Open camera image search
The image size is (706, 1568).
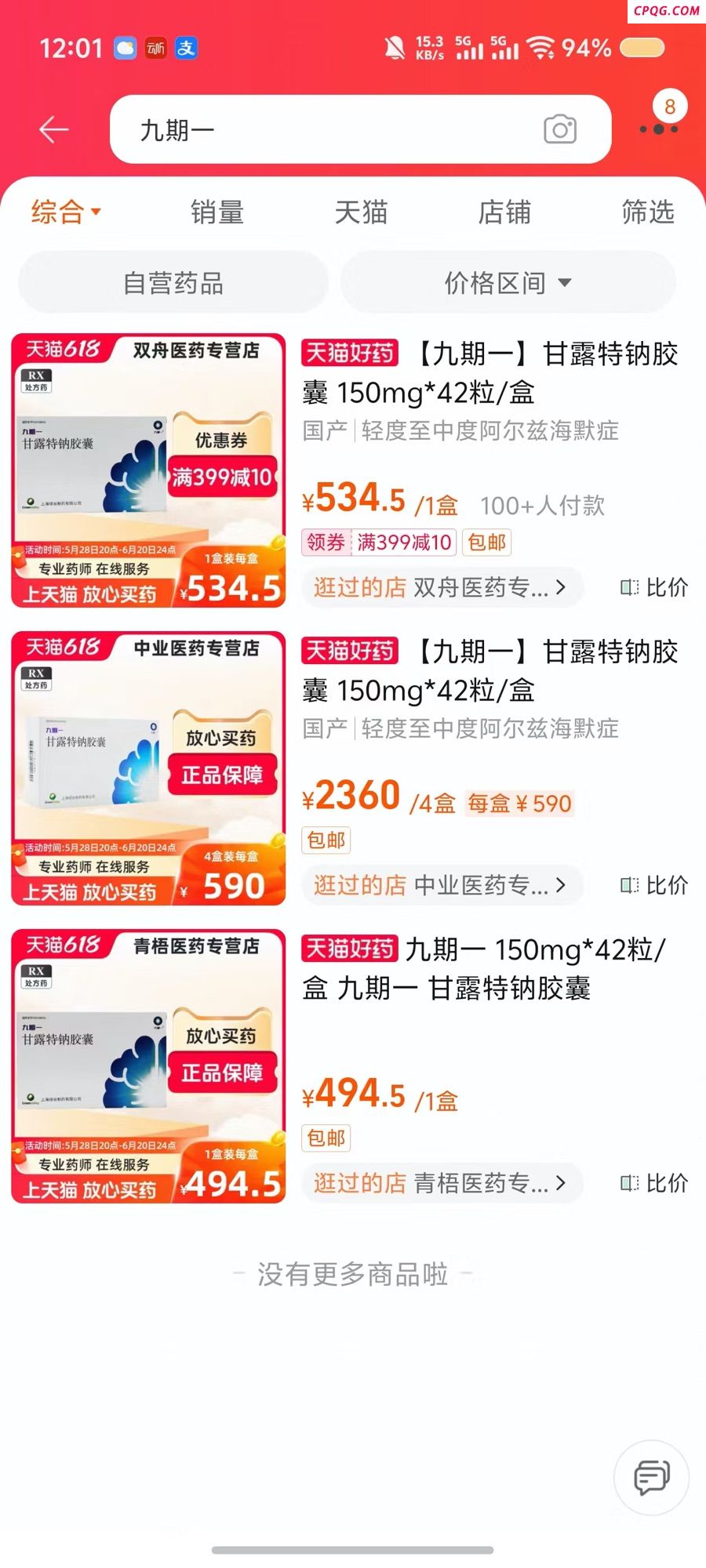tap(559, 129)
